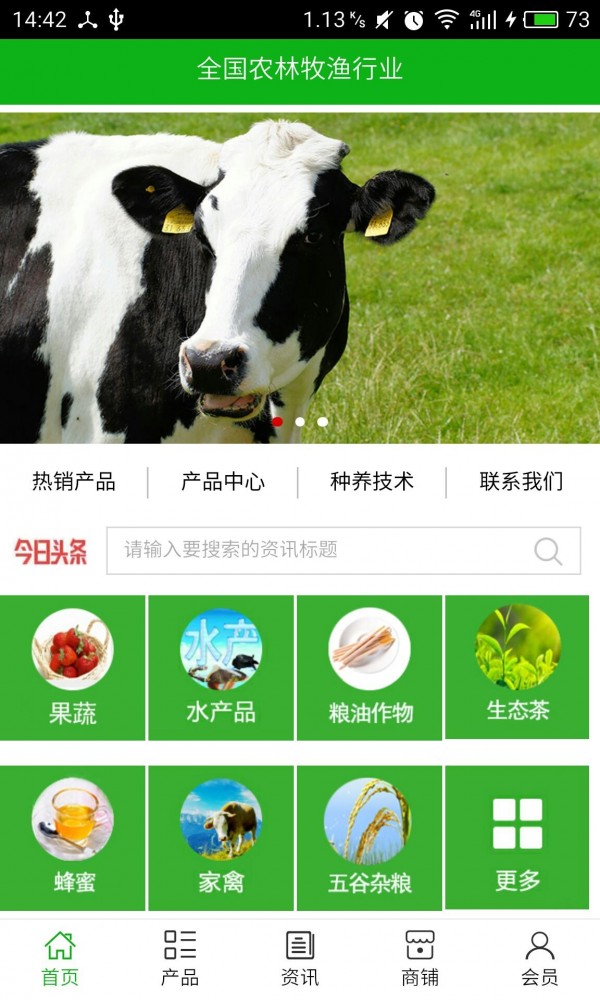Viewport: 600px width, 1000px height.
Task: Show more categories via 更多
Action: click(517, 838)
